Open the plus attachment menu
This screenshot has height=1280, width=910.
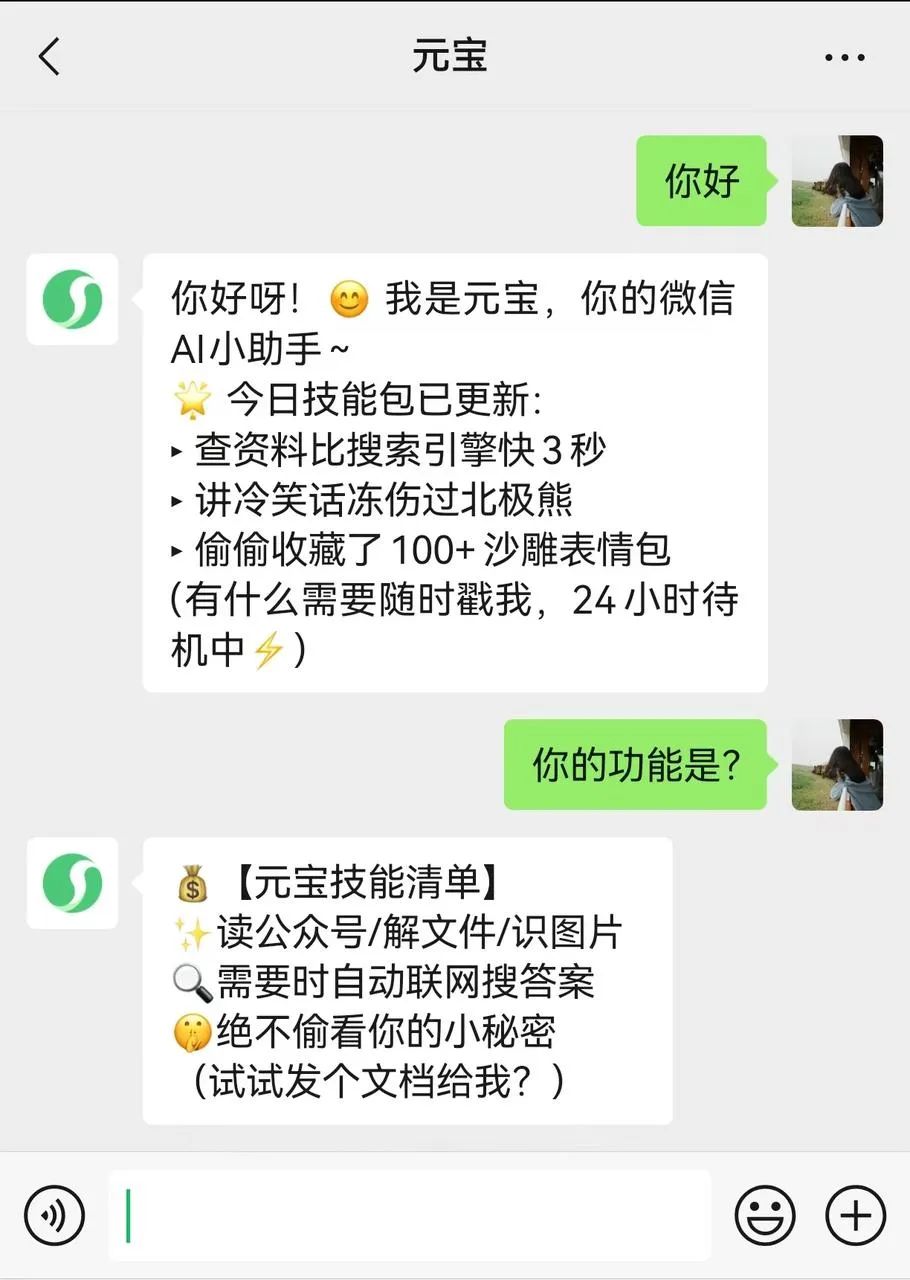855,1216
